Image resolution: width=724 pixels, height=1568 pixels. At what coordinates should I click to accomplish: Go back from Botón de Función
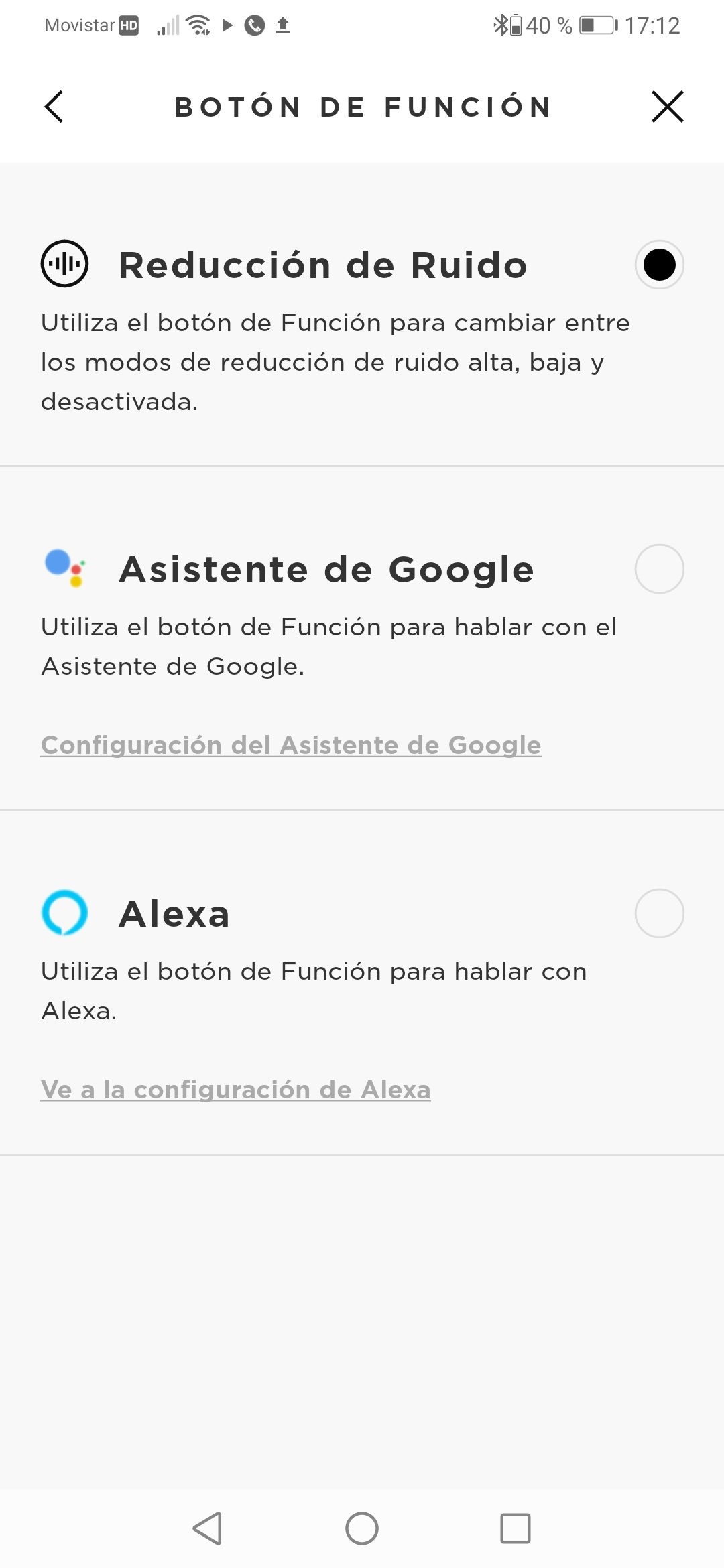pyautogui.click(x=54, y=107)
